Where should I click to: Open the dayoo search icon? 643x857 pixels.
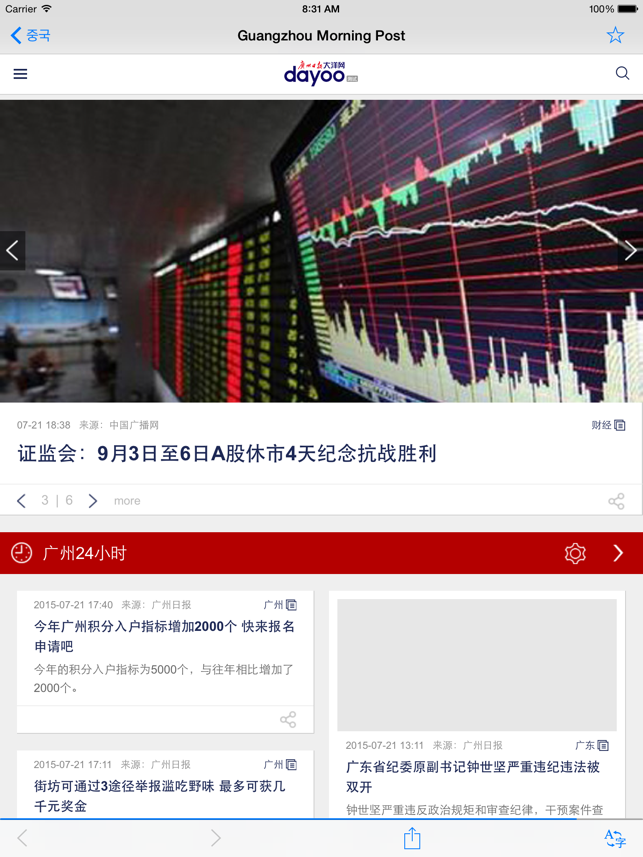[x=622, y=73]
